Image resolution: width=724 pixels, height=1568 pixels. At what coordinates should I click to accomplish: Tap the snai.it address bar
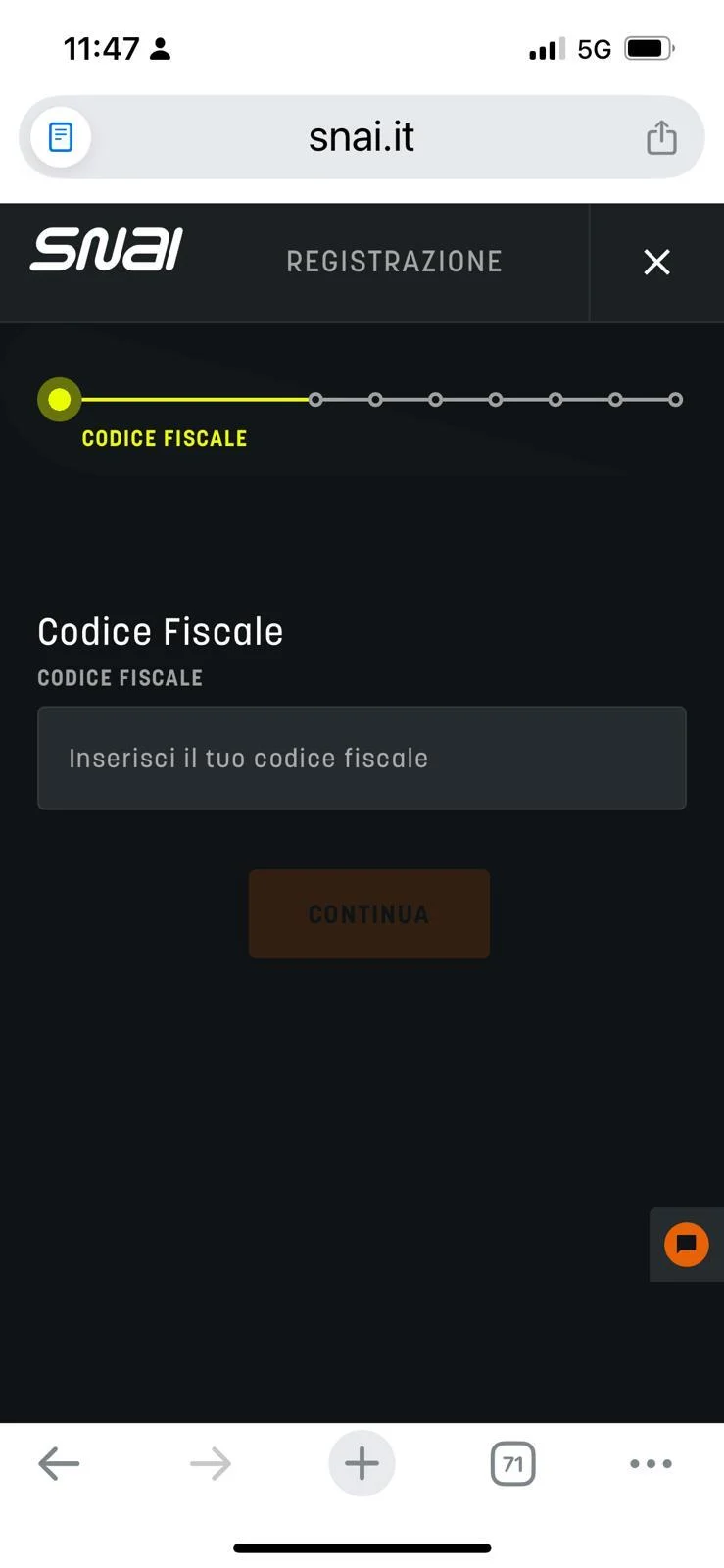click(362, 137)
